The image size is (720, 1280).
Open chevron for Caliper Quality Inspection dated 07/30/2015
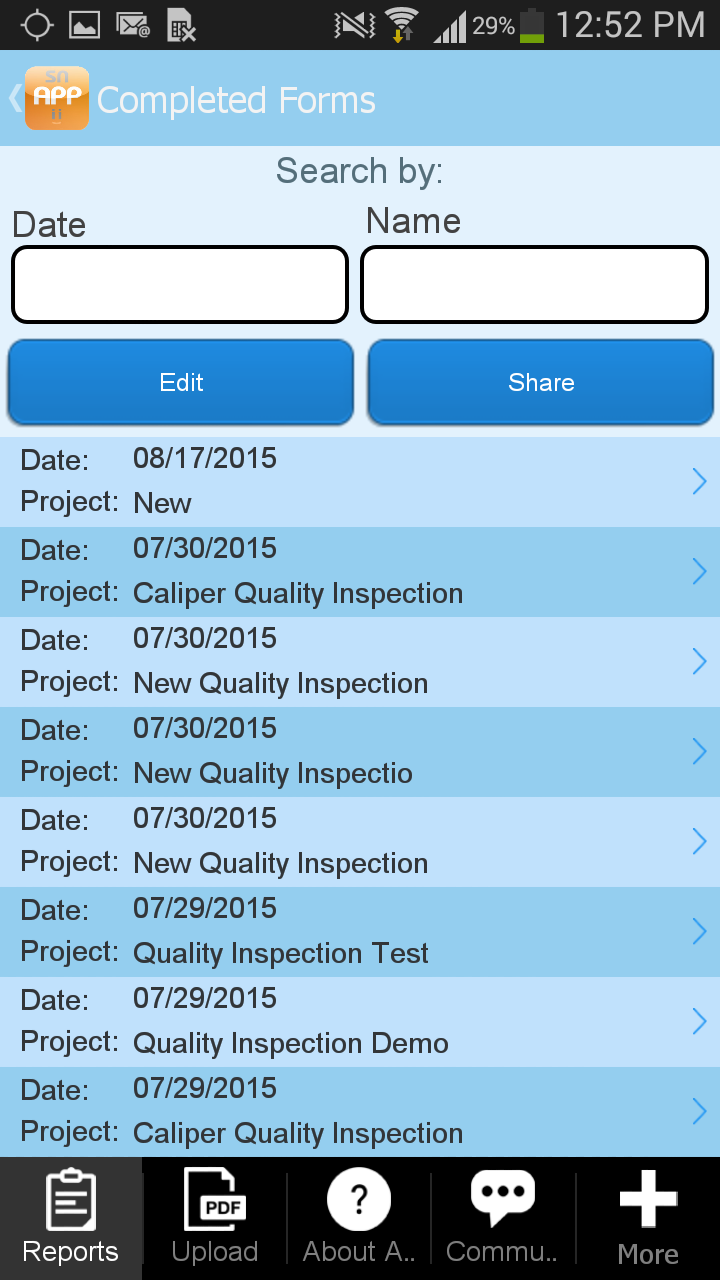pyautogui.click(x=360, y=570)
